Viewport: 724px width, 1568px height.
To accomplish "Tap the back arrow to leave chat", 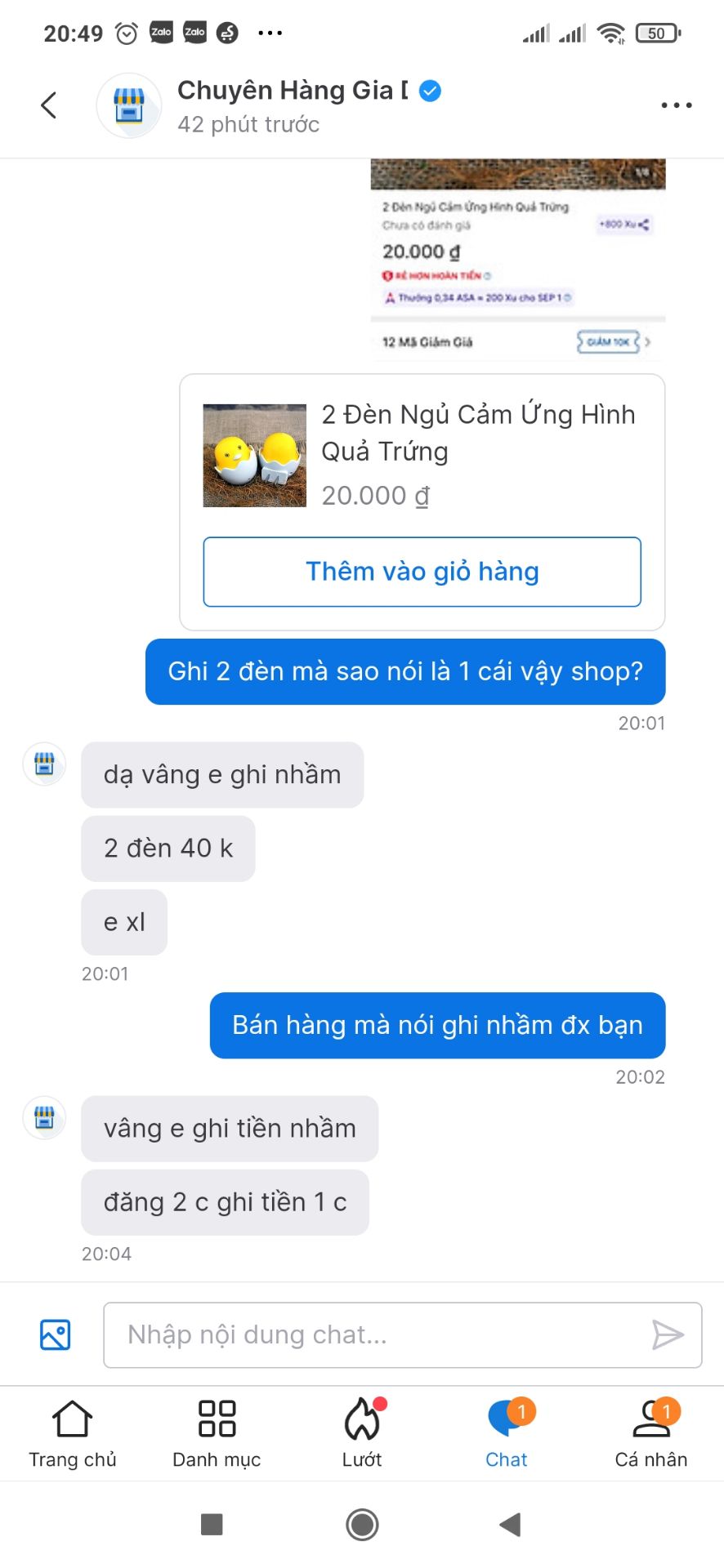I will coord(48,105).
